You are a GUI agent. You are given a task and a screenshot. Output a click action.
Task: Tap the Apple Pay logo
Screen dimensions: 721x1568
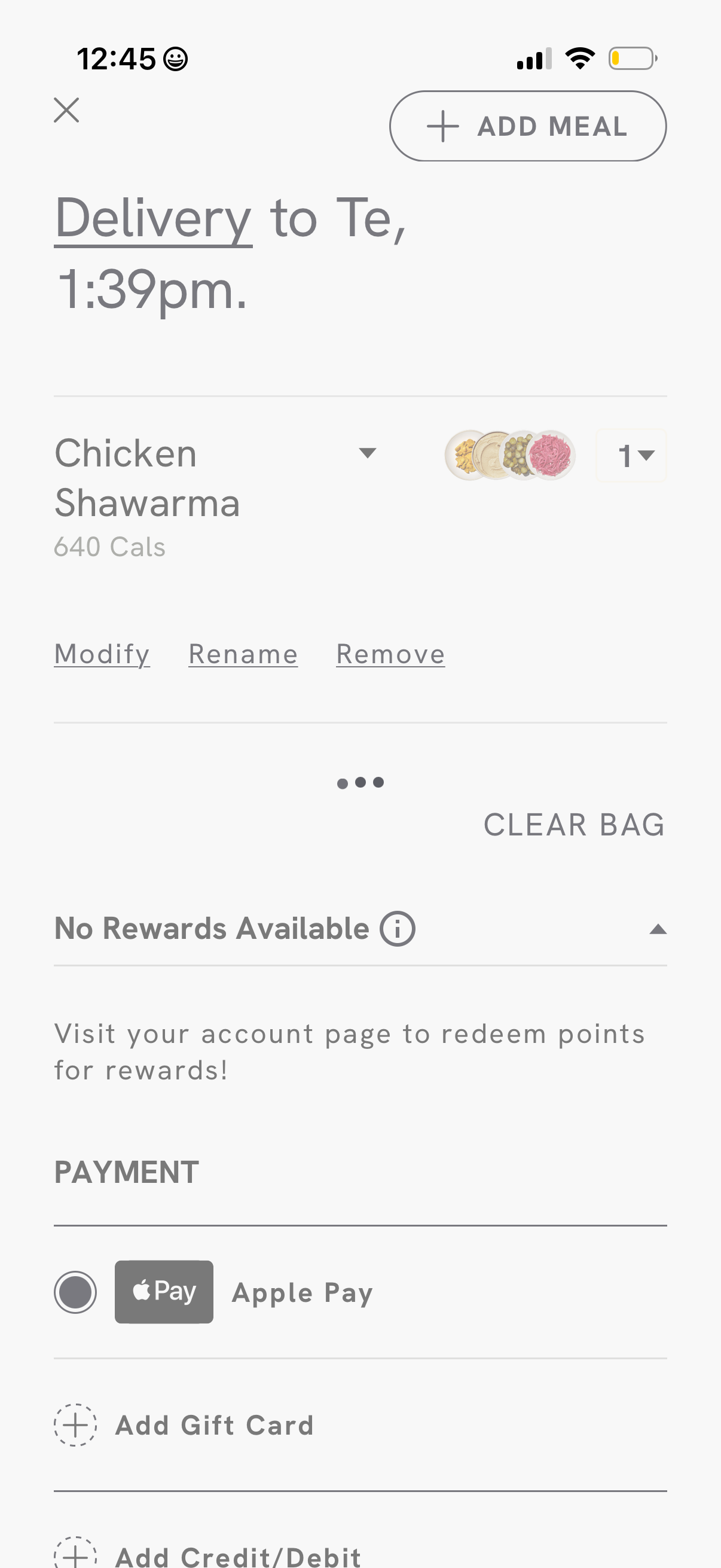click(x=163, y=1292)
